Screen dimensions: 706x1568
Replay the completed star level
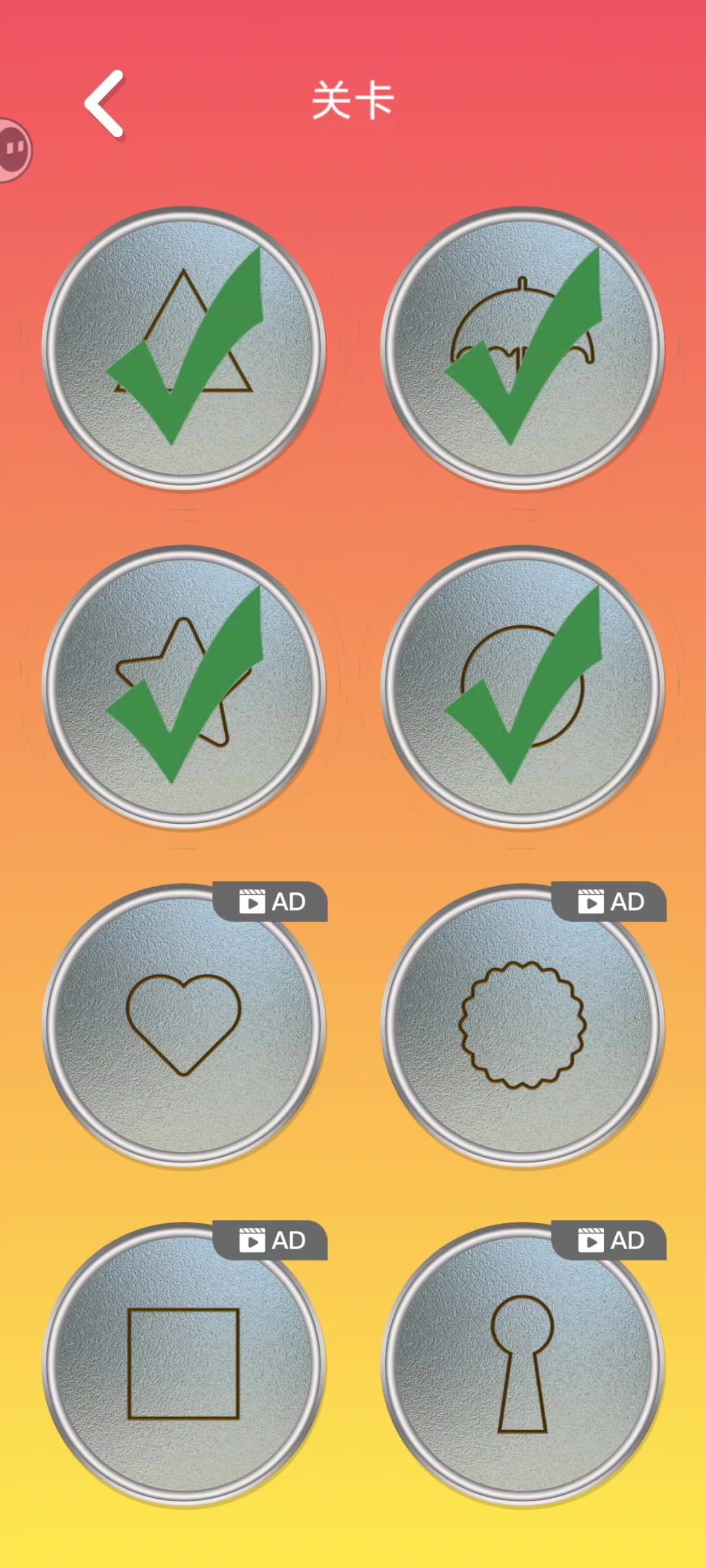(184, 687)
